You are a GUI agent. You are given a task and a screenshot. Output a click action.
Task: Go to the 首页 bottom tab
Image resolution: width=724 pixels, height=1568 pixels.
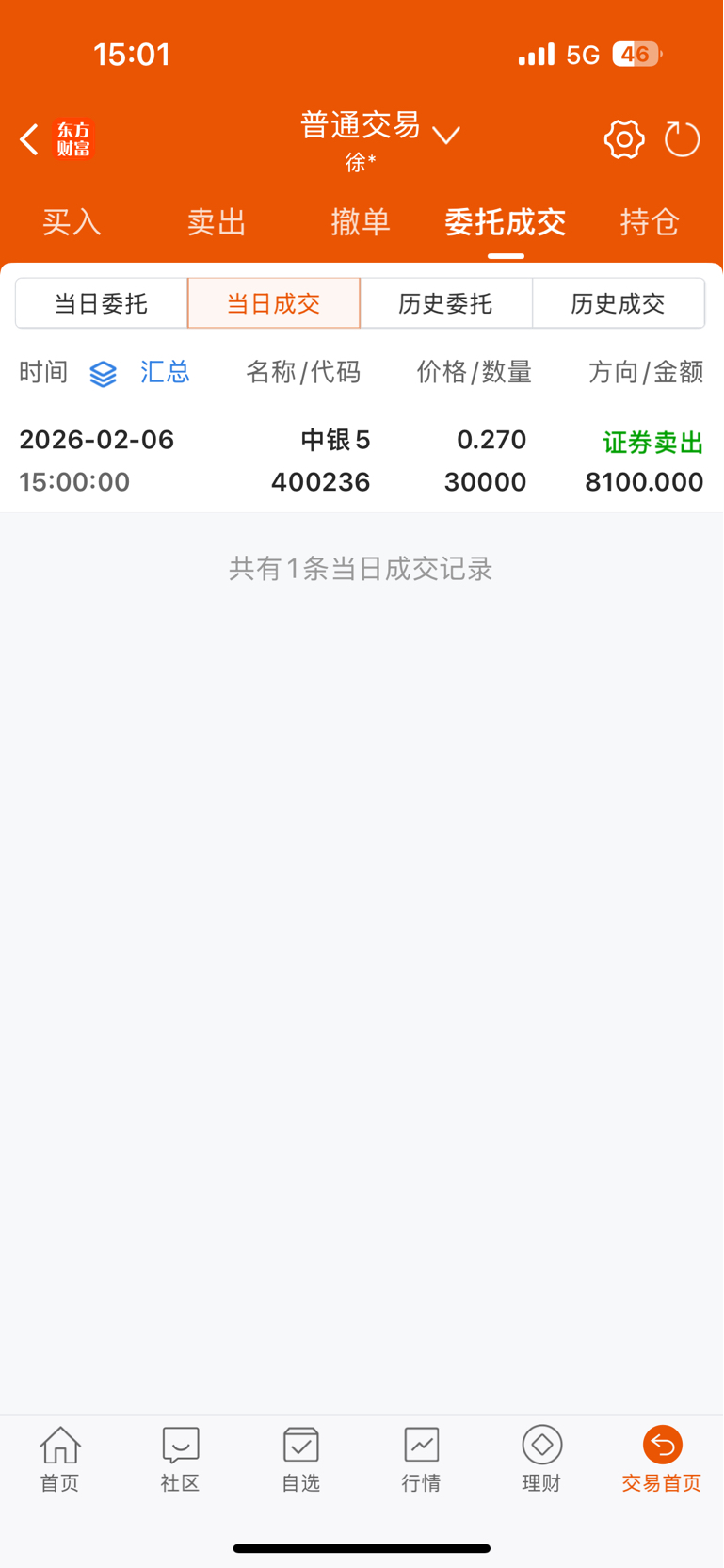60,1459
